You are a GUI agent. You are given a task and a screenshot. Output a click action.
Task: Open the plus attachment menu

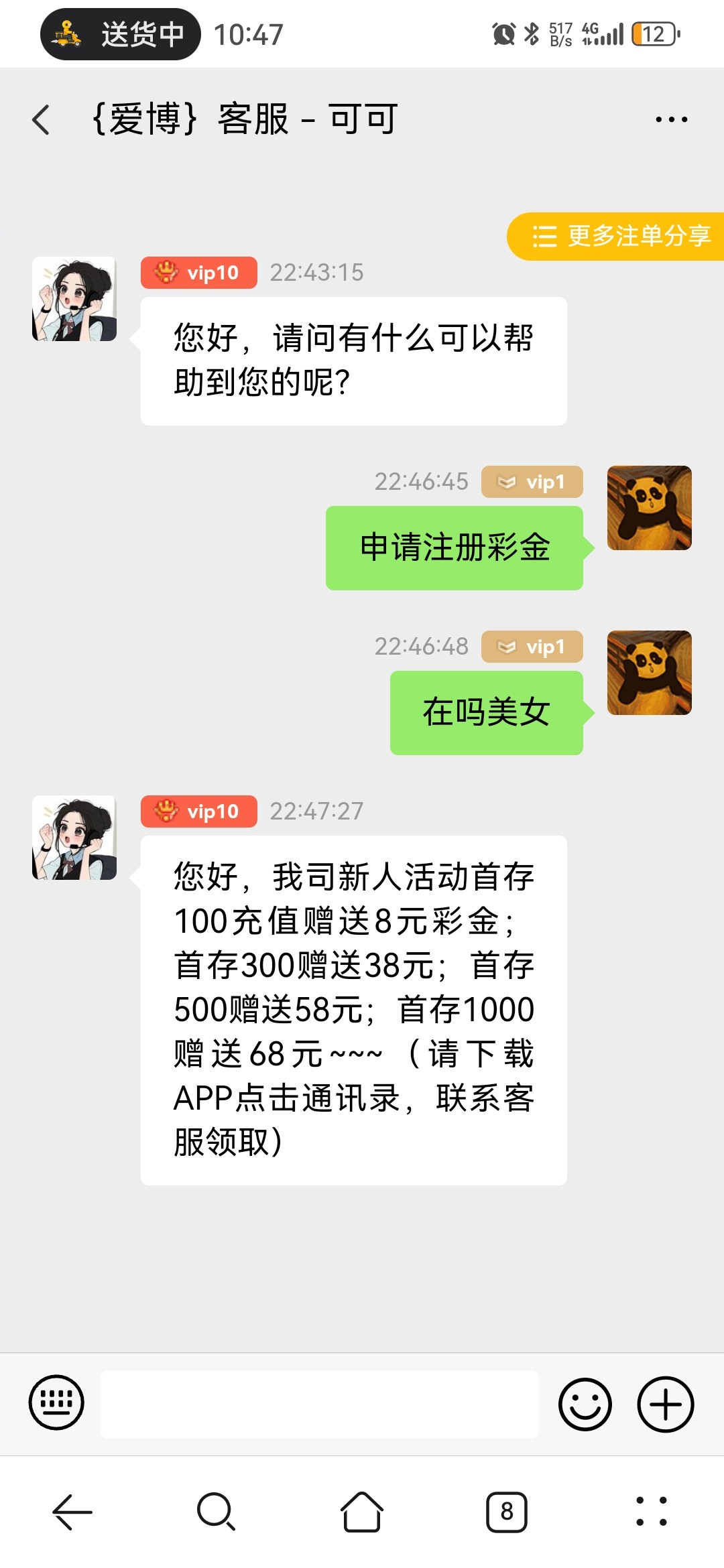coord(665,1404)
